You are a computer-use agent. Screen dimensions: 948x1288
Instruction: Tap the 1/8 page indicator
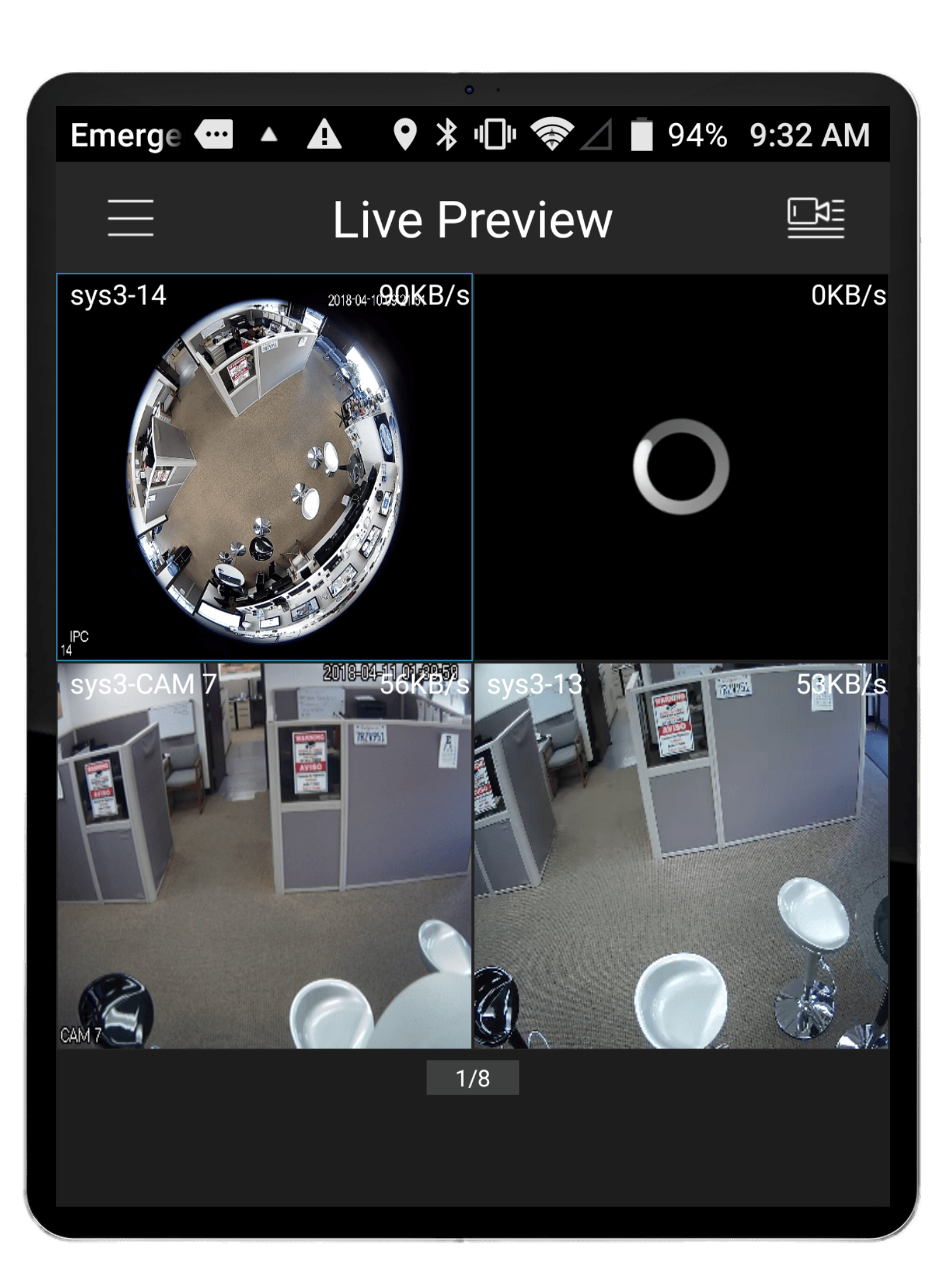[x=472, y=1078]
